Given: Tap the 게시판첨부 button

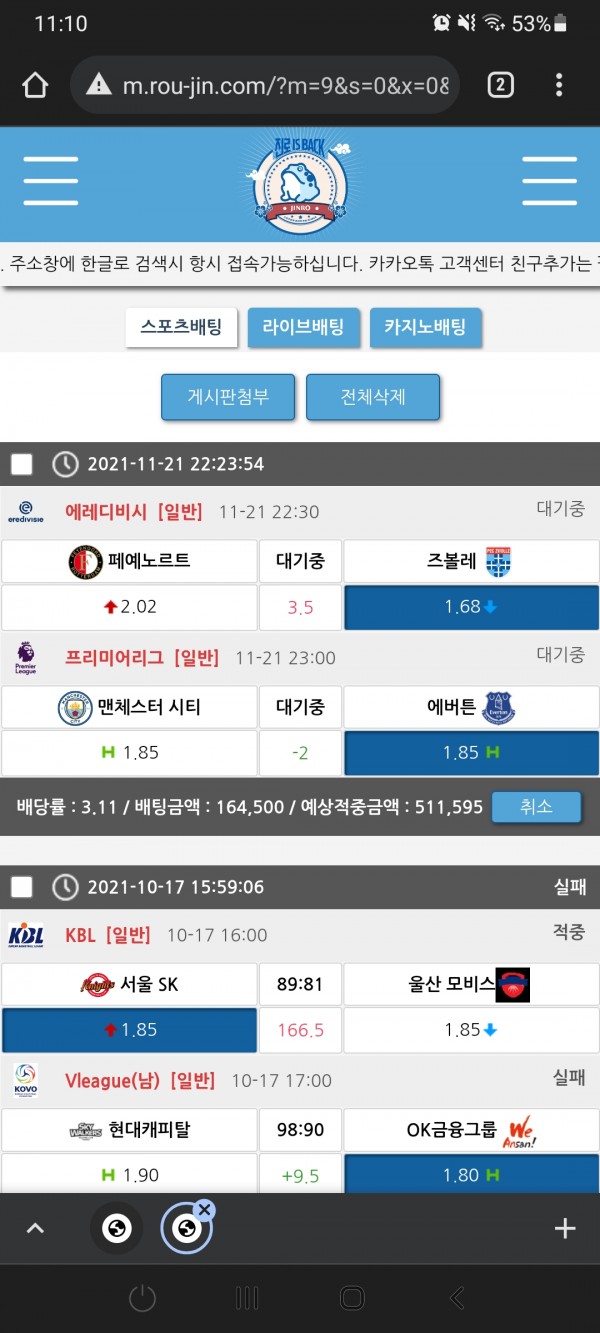Looking at the screenshot, I should coord(228,397).
